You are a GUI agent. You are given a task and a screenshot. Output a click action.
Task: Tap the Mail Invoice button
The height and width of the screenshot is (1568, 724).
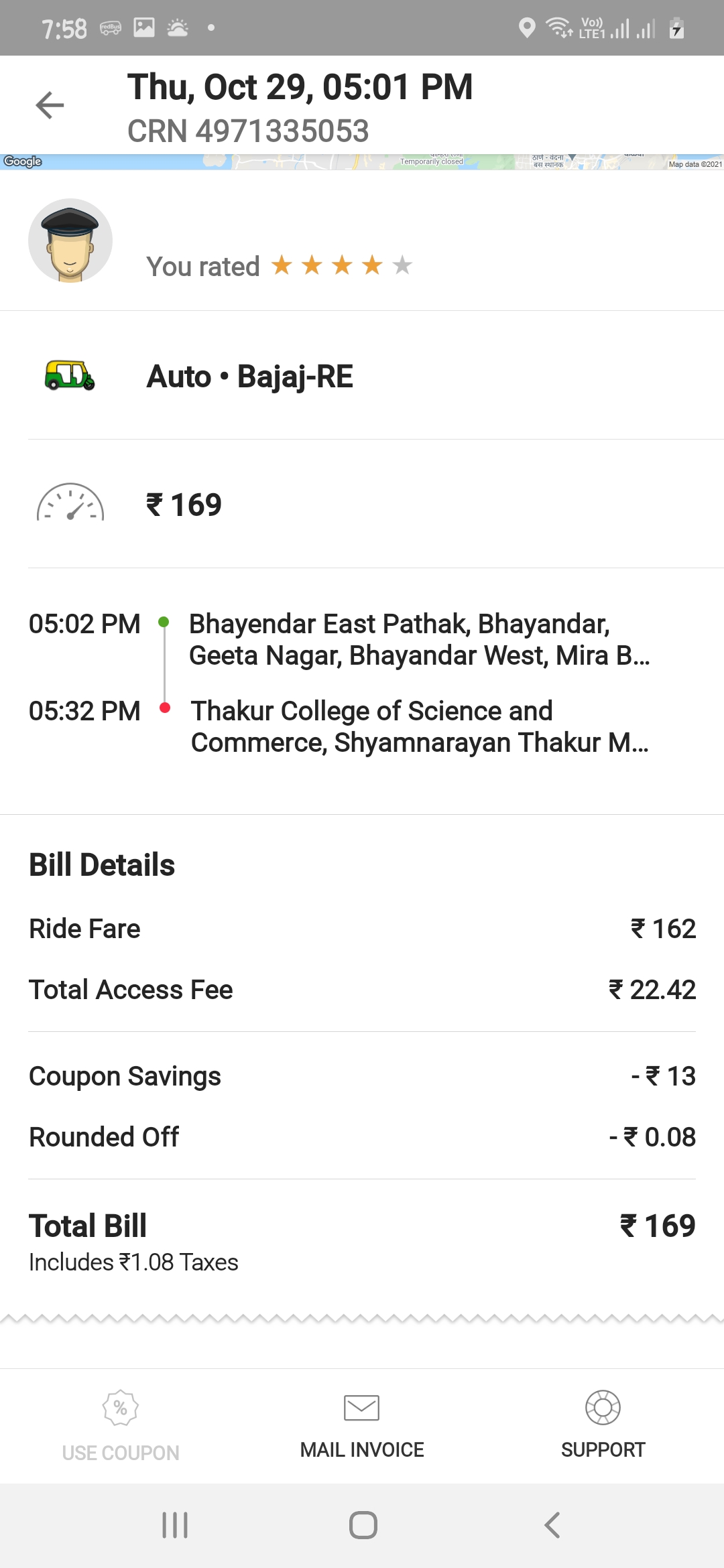[362, 1426]
